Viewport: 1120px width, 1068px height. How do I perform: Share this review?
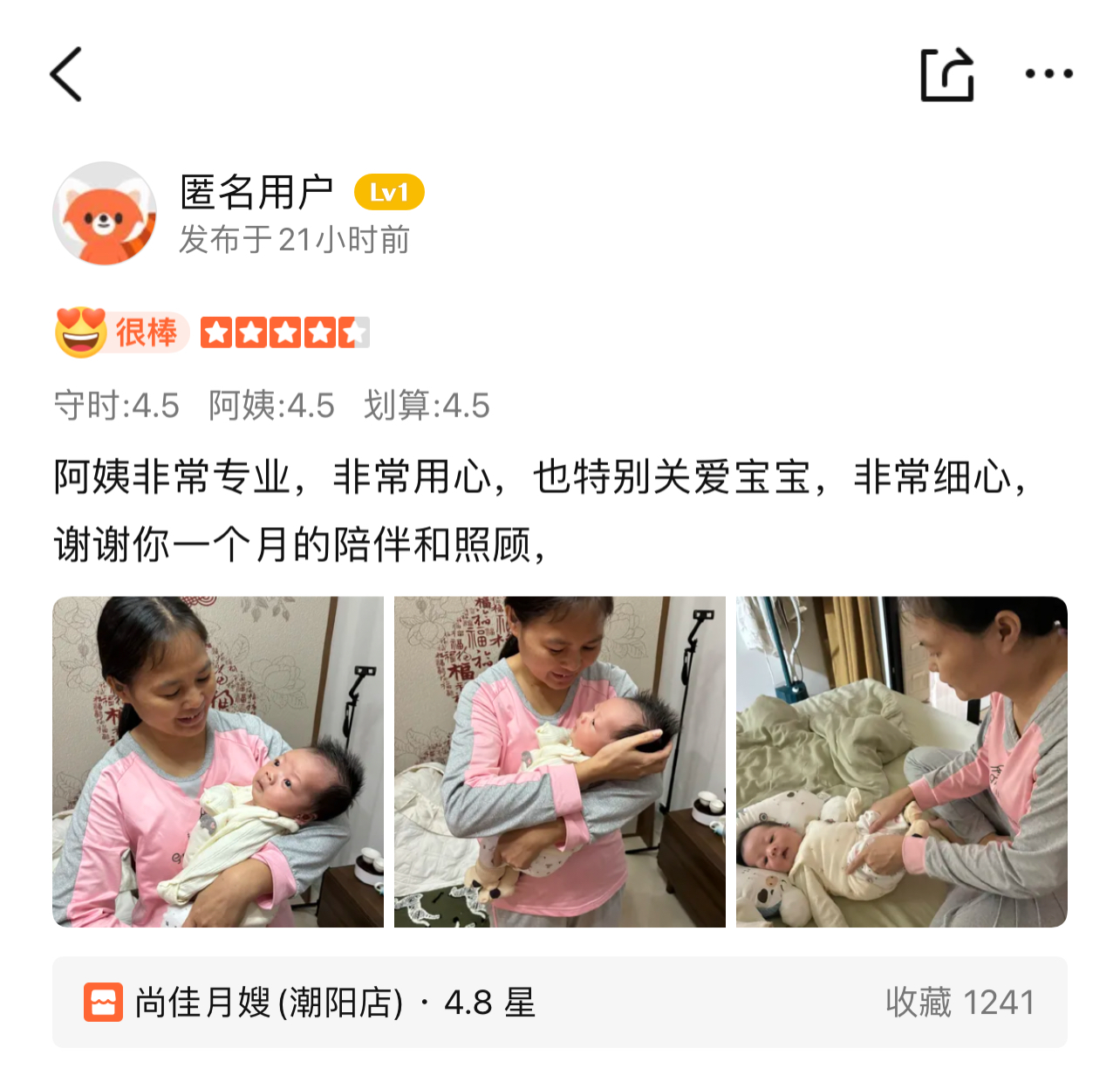946,75
